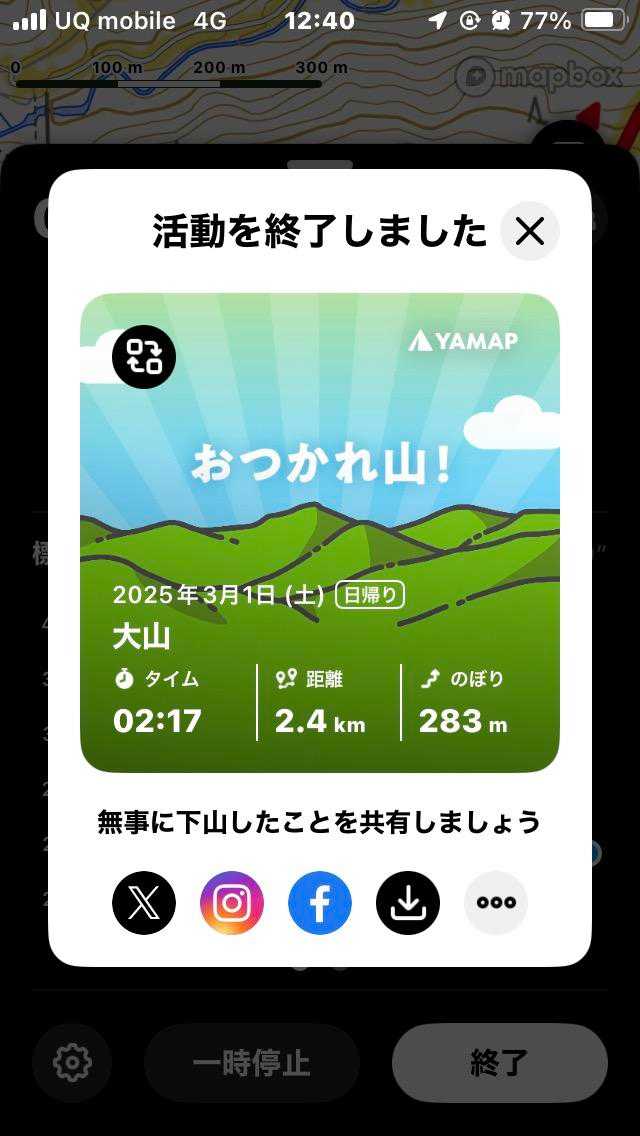Close the activity finished dialog
640x1136 pixels.
pos(529,231)
